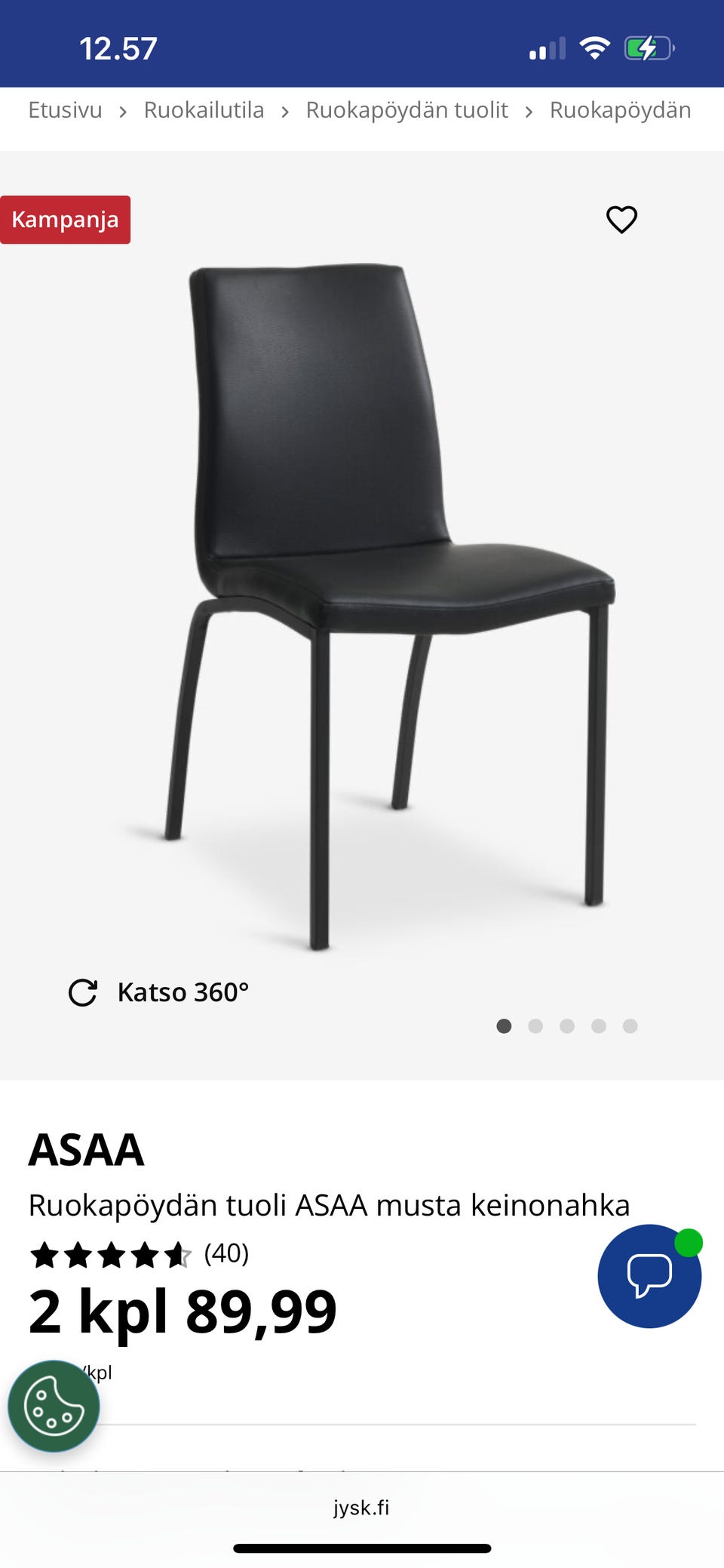This screenshot has width=724, height=1568.
Task: Open cookie settings button
Action: [54, 1406]
